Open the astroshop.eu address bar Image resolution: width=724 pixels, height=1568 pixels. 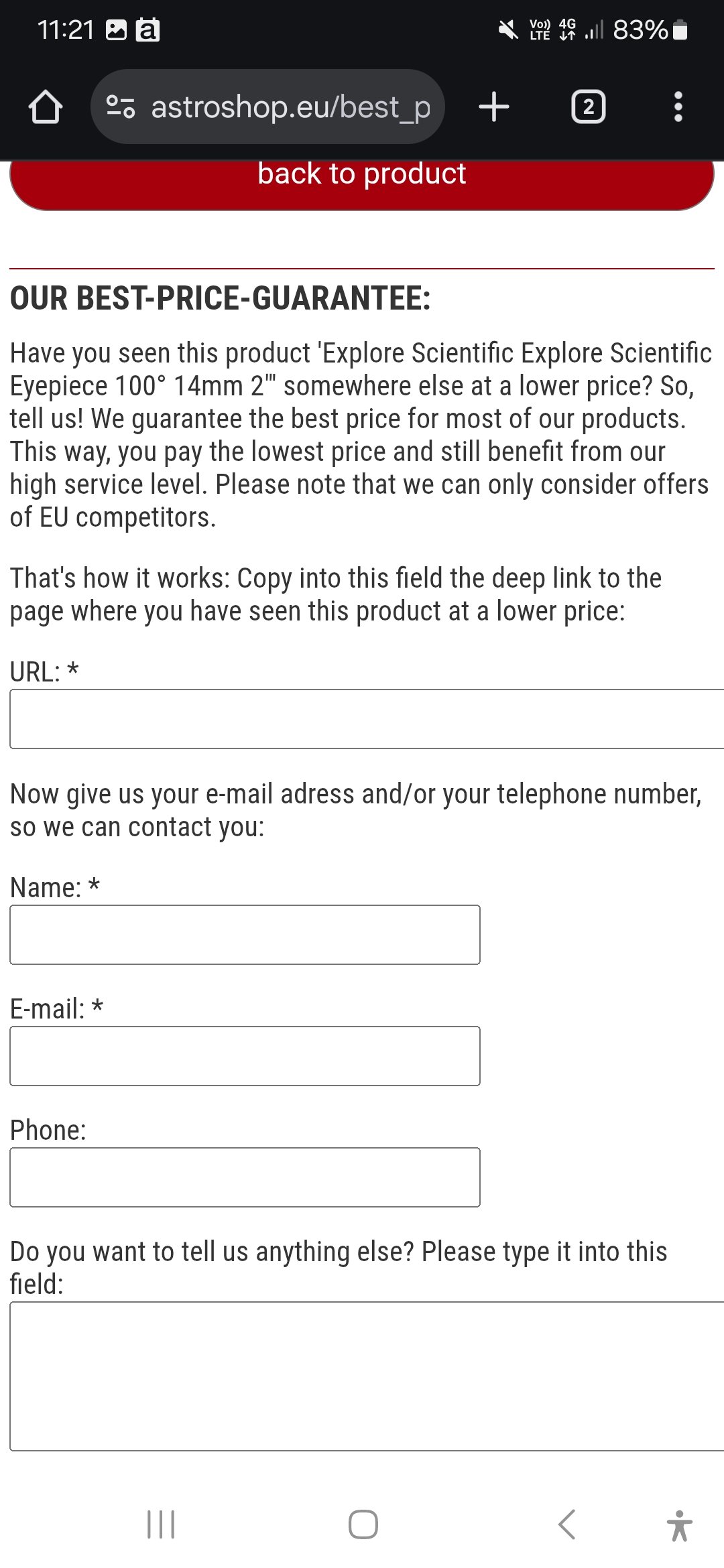coord(267,107)
